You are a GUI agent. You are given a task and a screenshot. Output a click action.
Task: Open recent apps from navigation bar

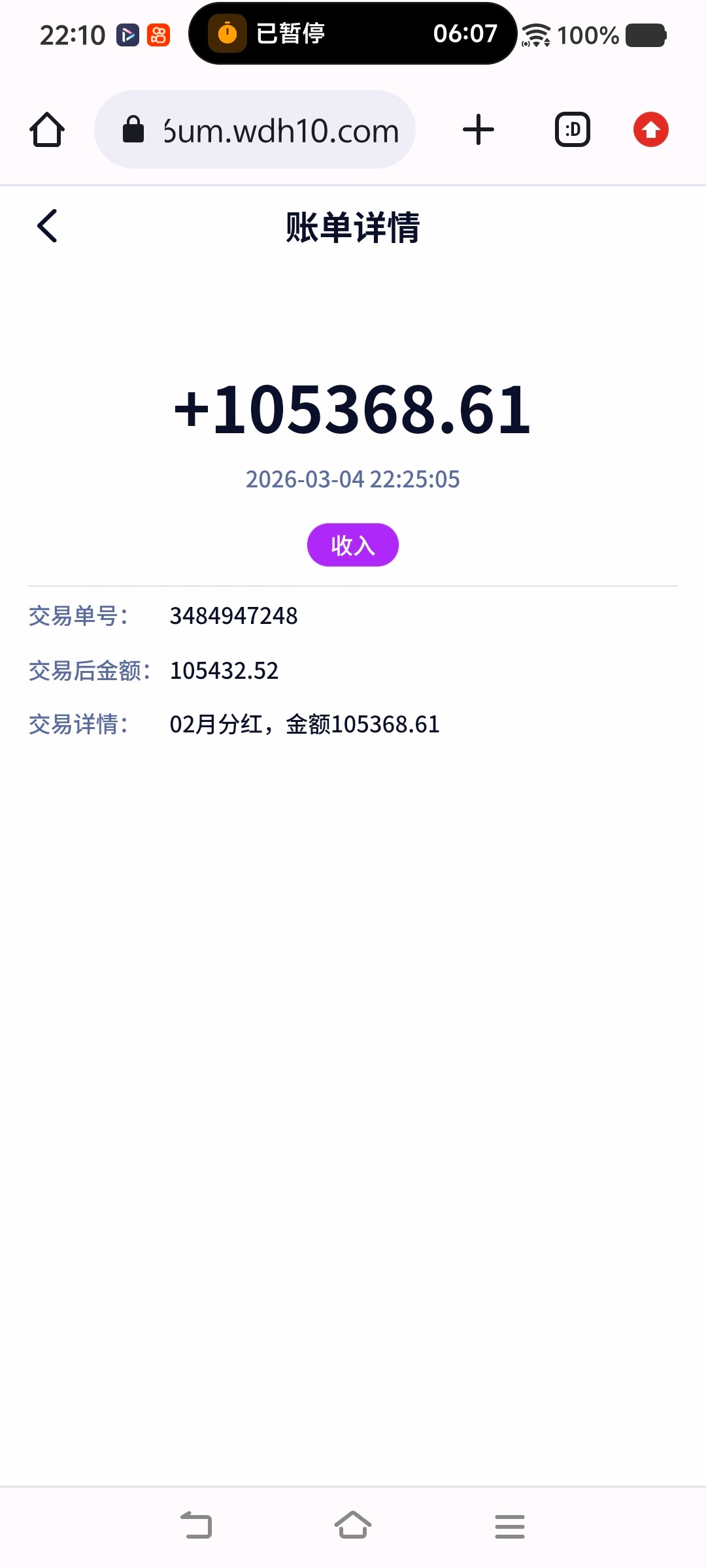[x=510, y=1526]
